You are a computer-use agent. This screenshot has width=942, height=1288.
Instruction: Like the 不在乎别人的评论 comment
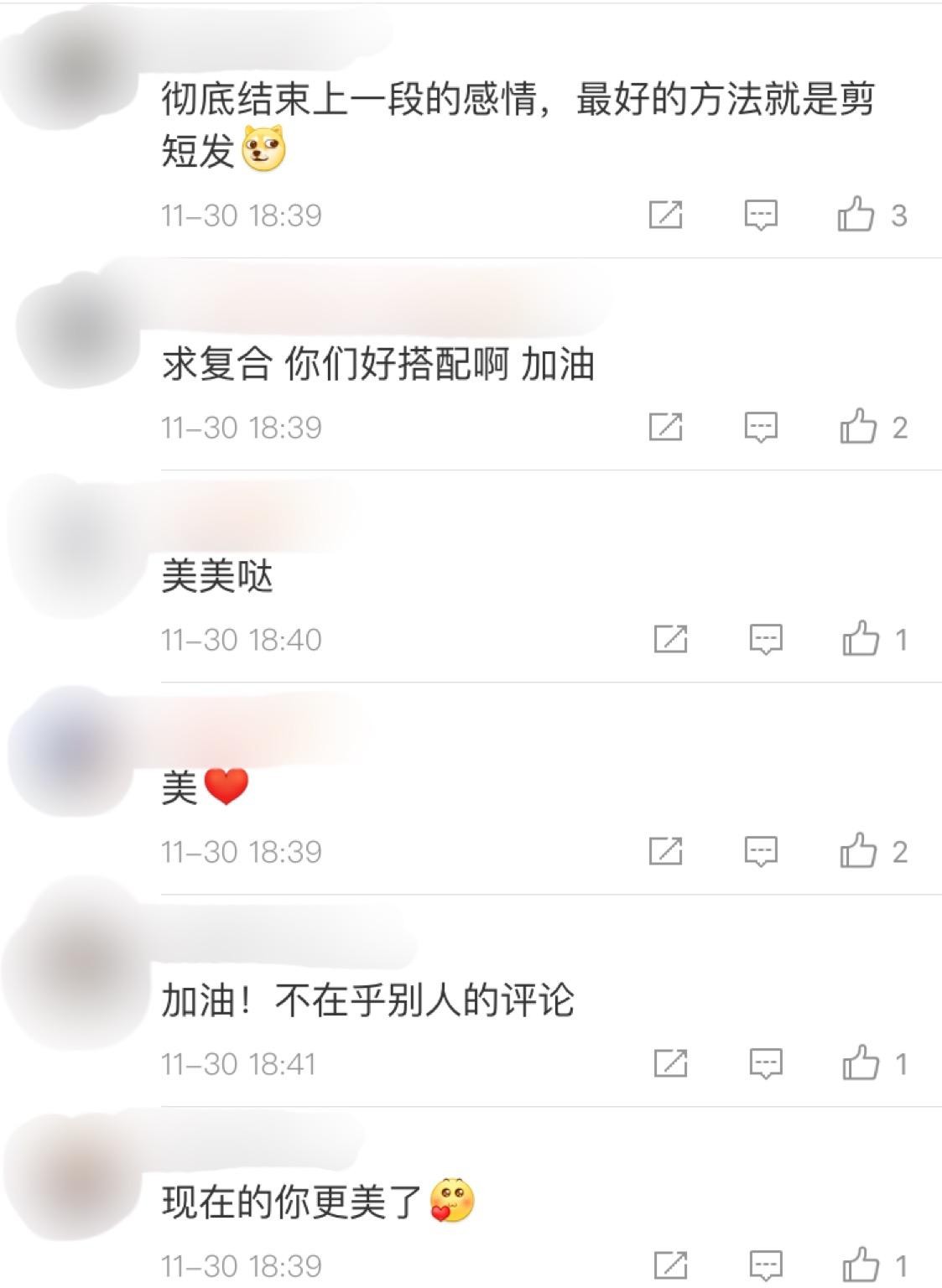tap(861, 1063)
